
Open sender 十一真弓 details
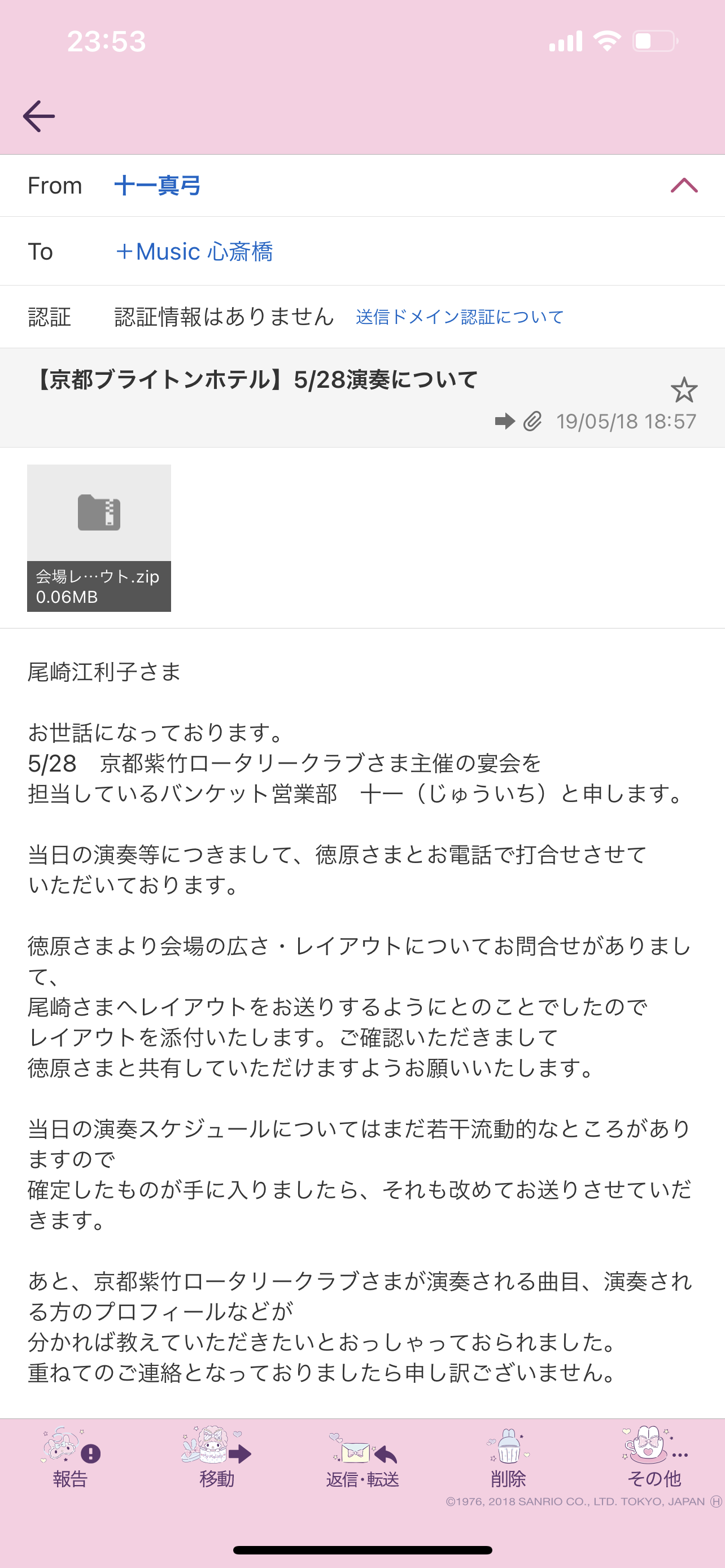click(x=158, y=186)
